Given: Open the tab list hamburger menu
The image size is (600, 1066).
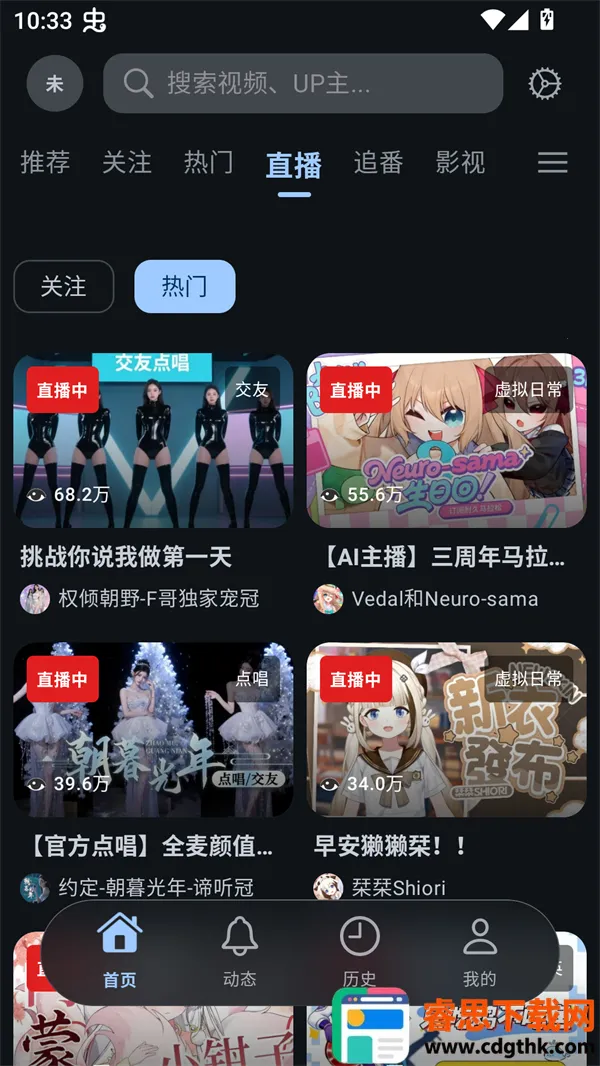Looking at the screenshot, I should point(552,163).
